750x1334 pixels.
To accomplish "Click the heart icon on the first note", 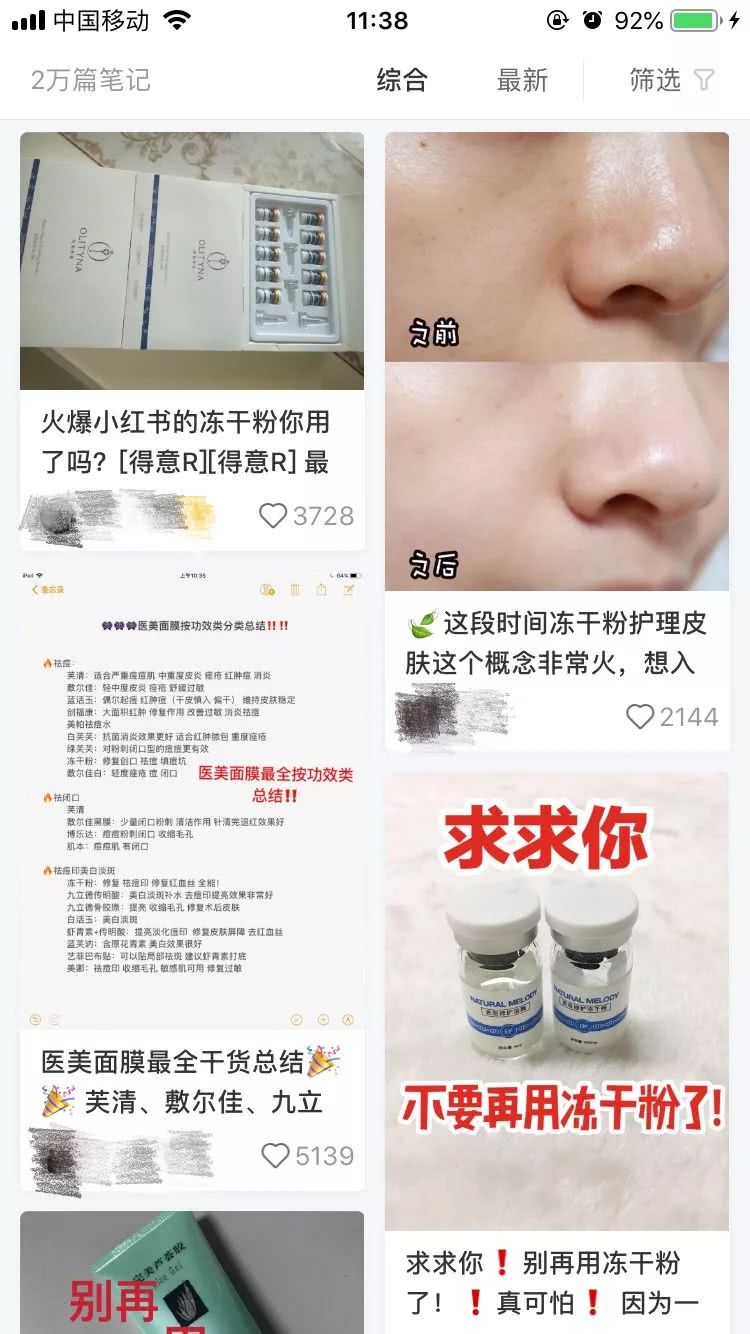I will (273, 515).
